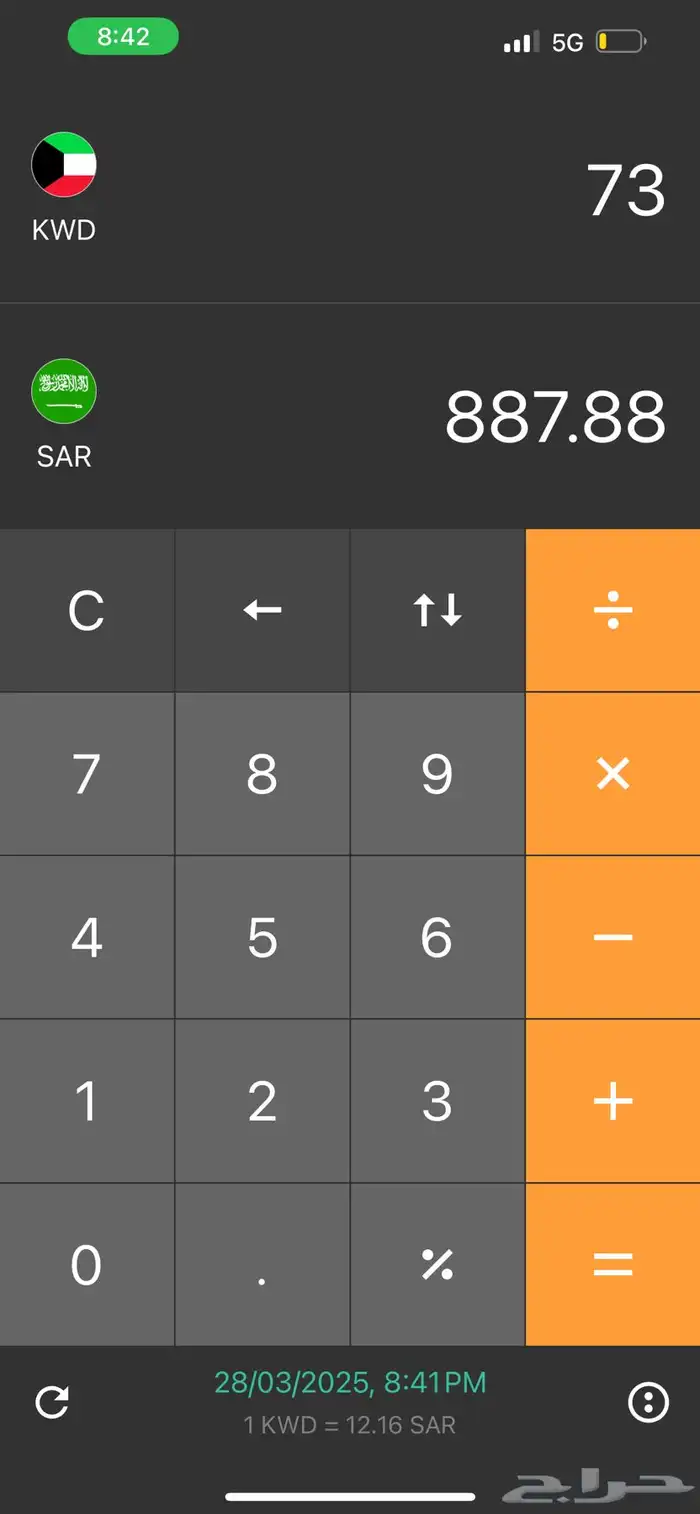Tap the percent key
The image size is (700, 1514).
tap(437, 1265)
